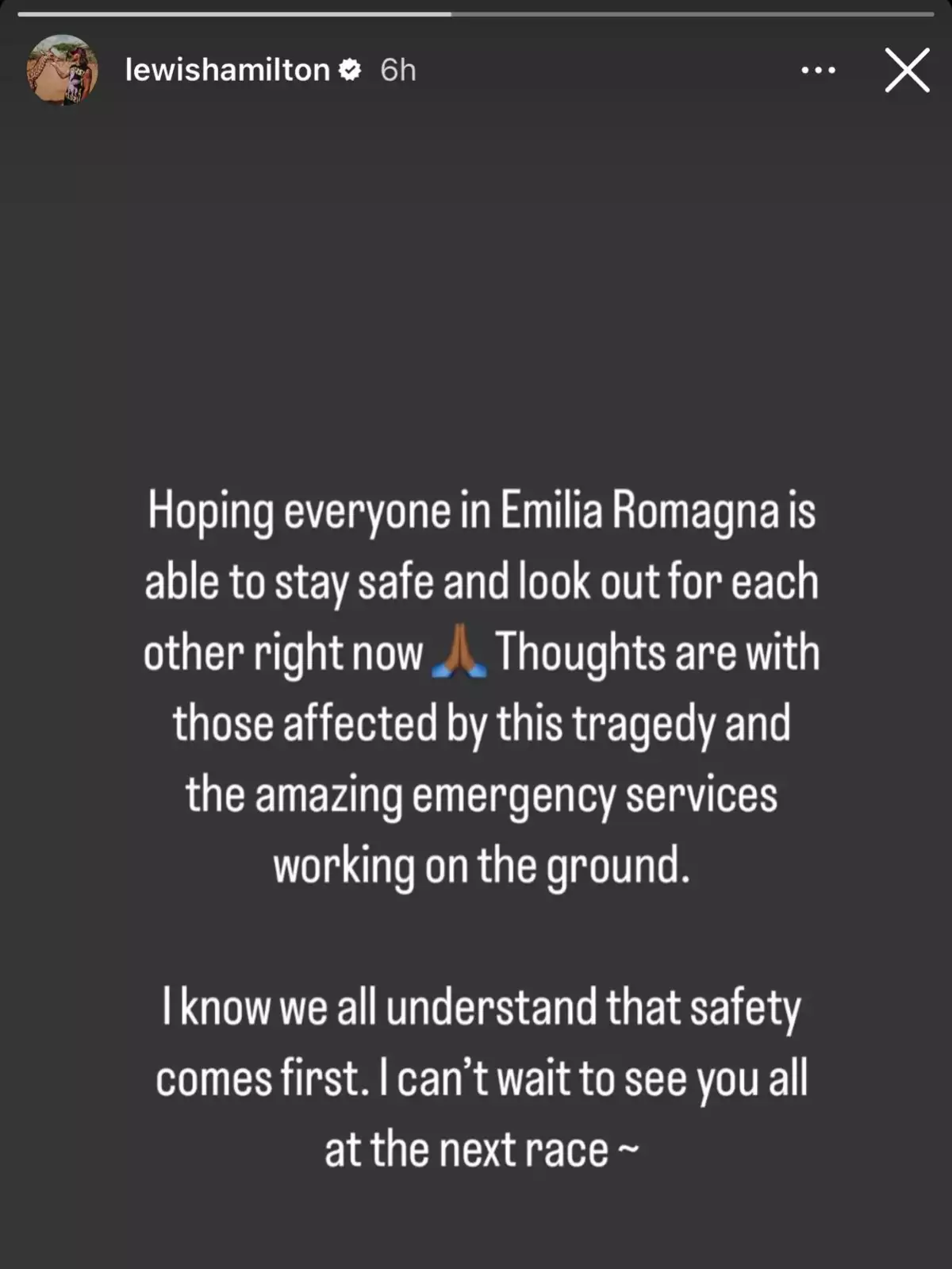Open lewishamilton's profile picture

[x=63, y=70]
